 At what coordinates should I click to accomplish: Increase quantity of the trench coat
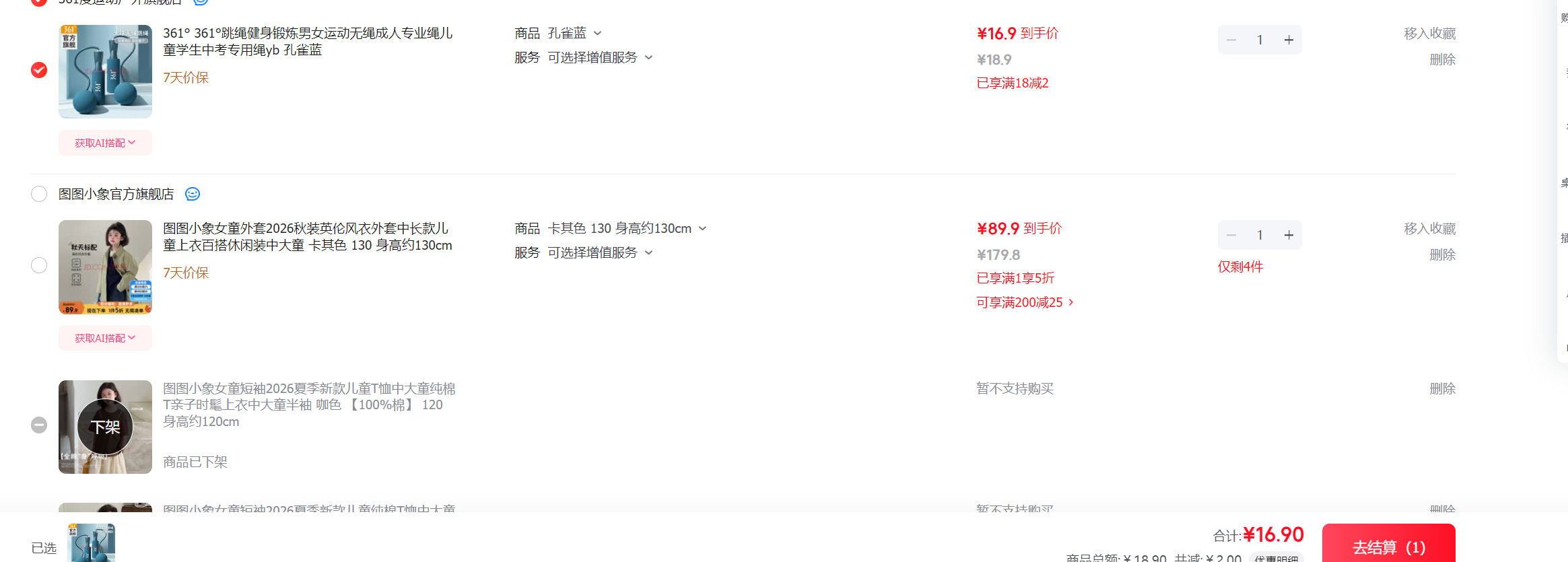[1289, 235]
